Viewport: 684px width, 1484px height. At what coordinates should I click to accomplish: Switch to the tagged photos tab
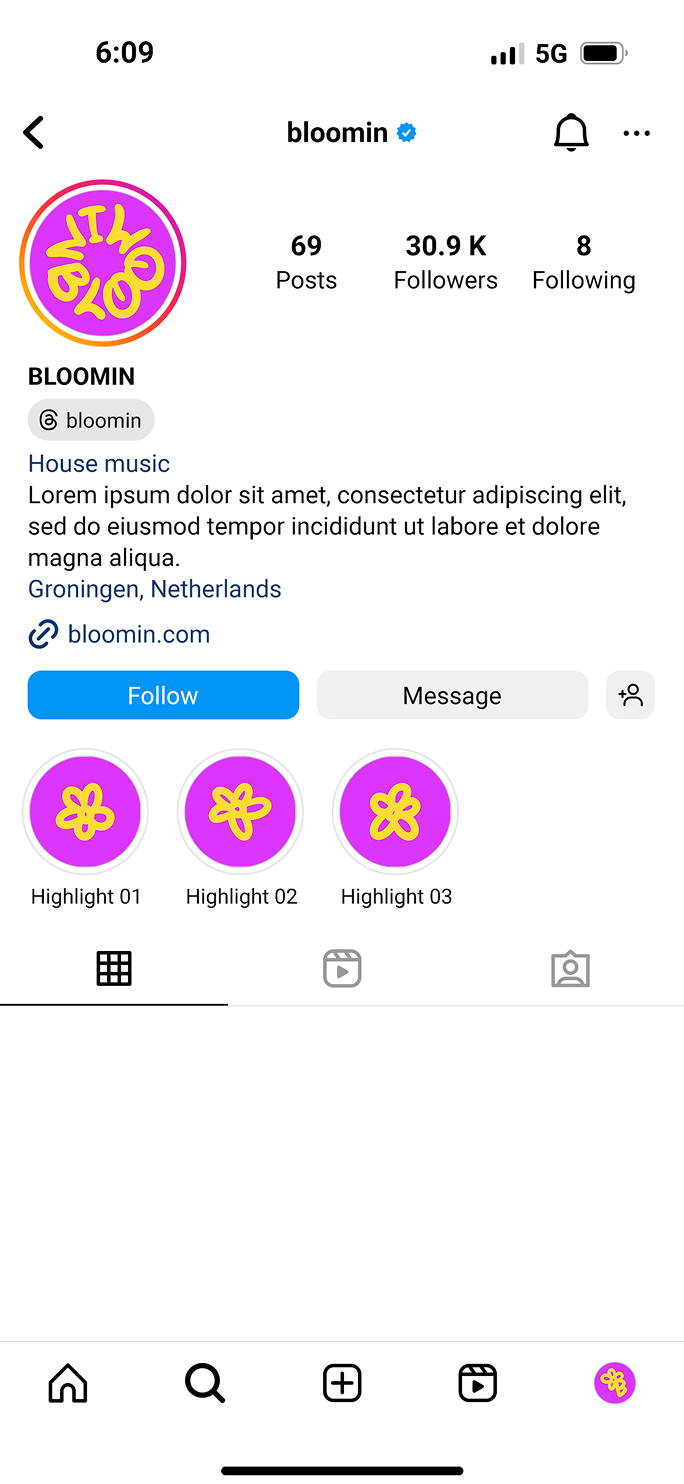pos(570,968)
